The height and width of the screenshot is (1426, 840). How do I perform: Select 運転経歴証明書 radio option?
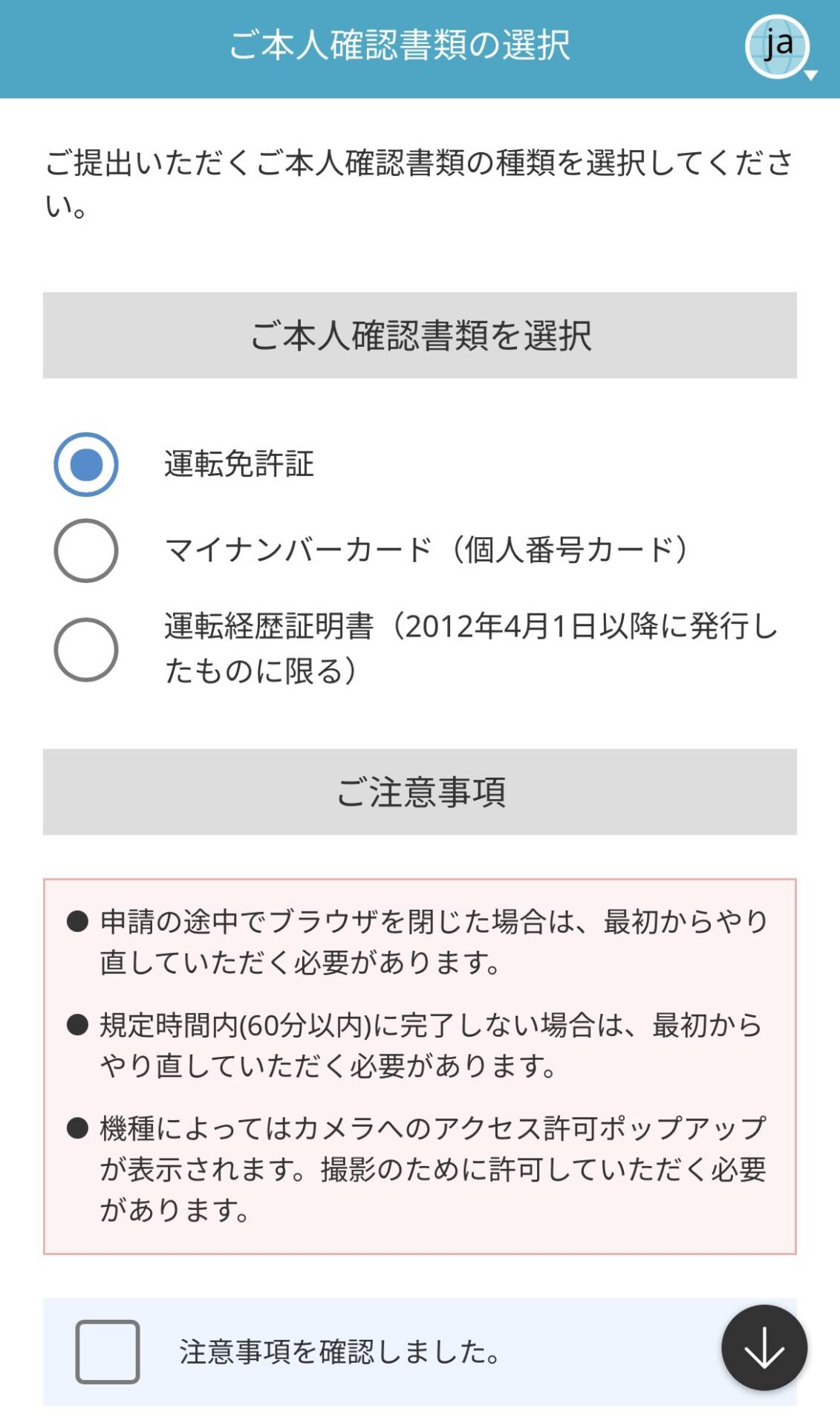86,649
